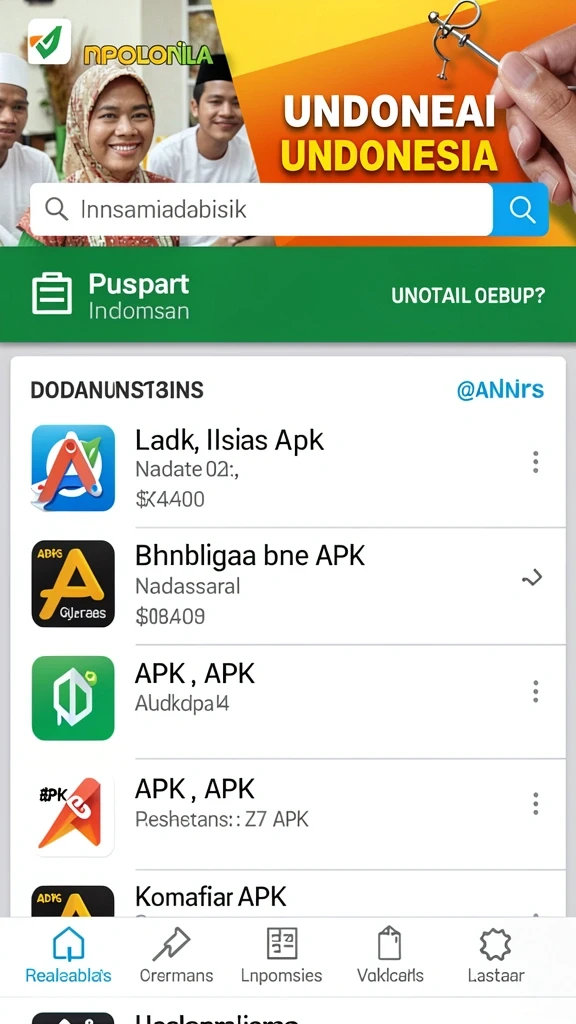Open the @ANNrs link
The height and width of the screenshot is (1024, 576).
point(500,391)
